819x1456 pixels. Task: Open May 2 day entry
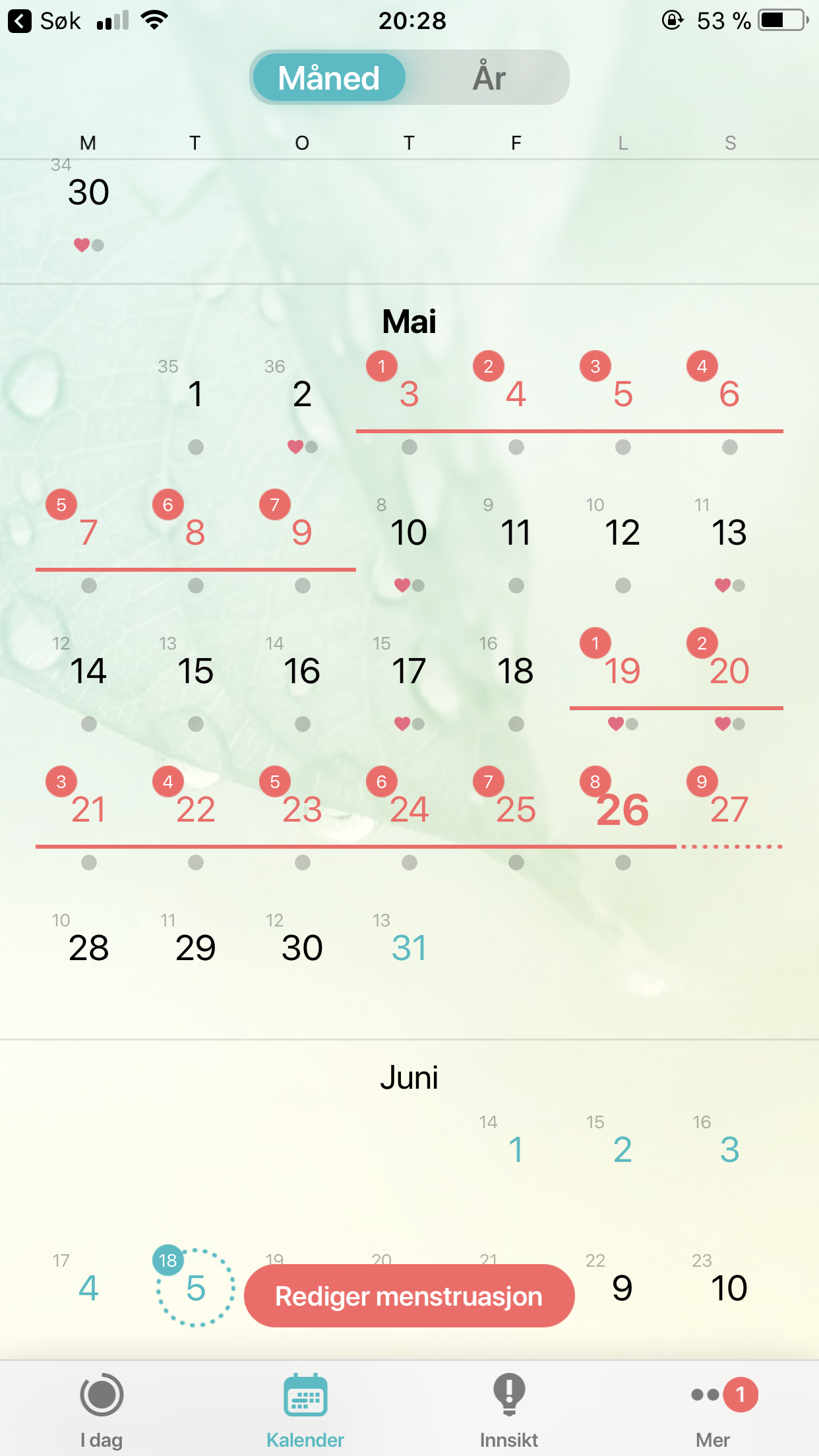[x=302, y=394]
